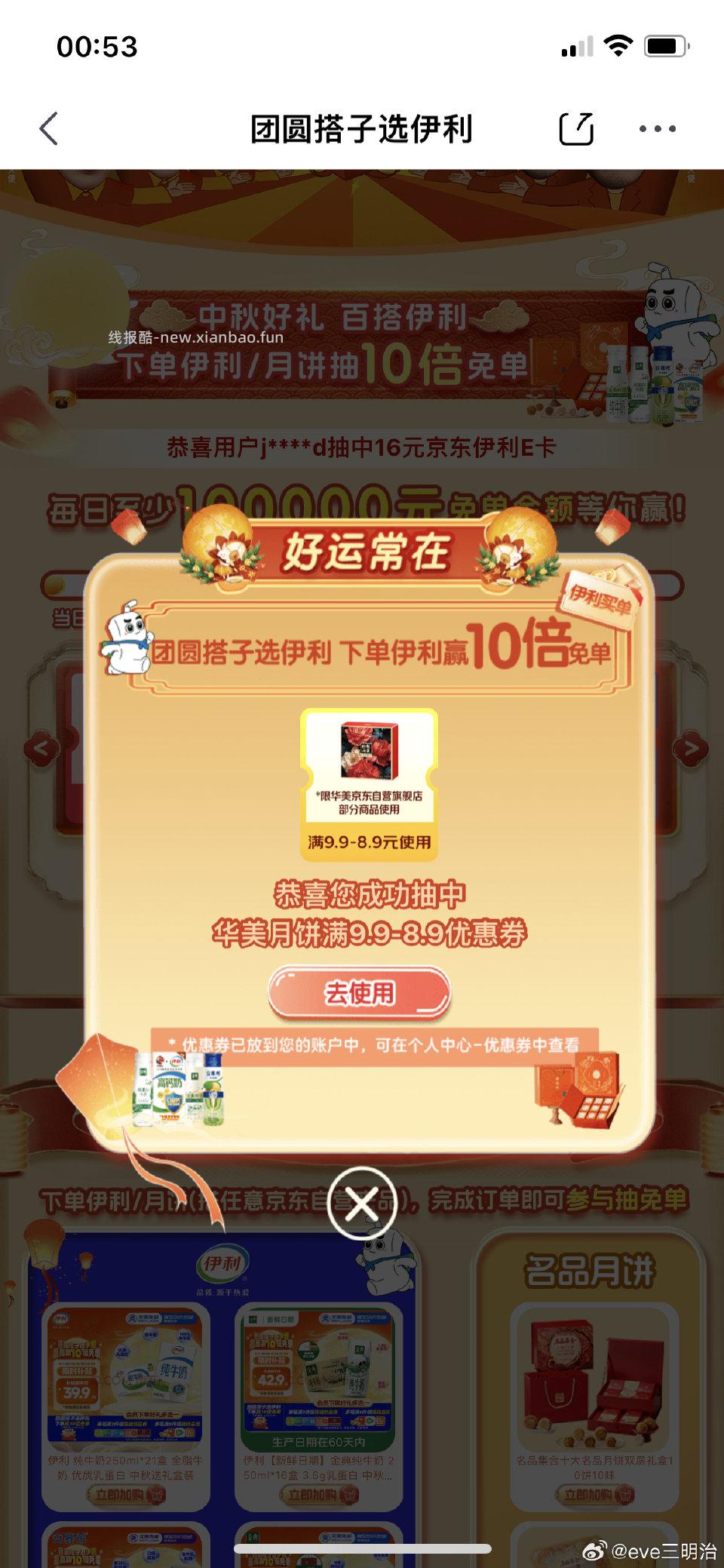Image resolution: width=724 pixels, height=1568 pixels.
Task: Open the "..." more options menu
Action: [x=659, y=128]
